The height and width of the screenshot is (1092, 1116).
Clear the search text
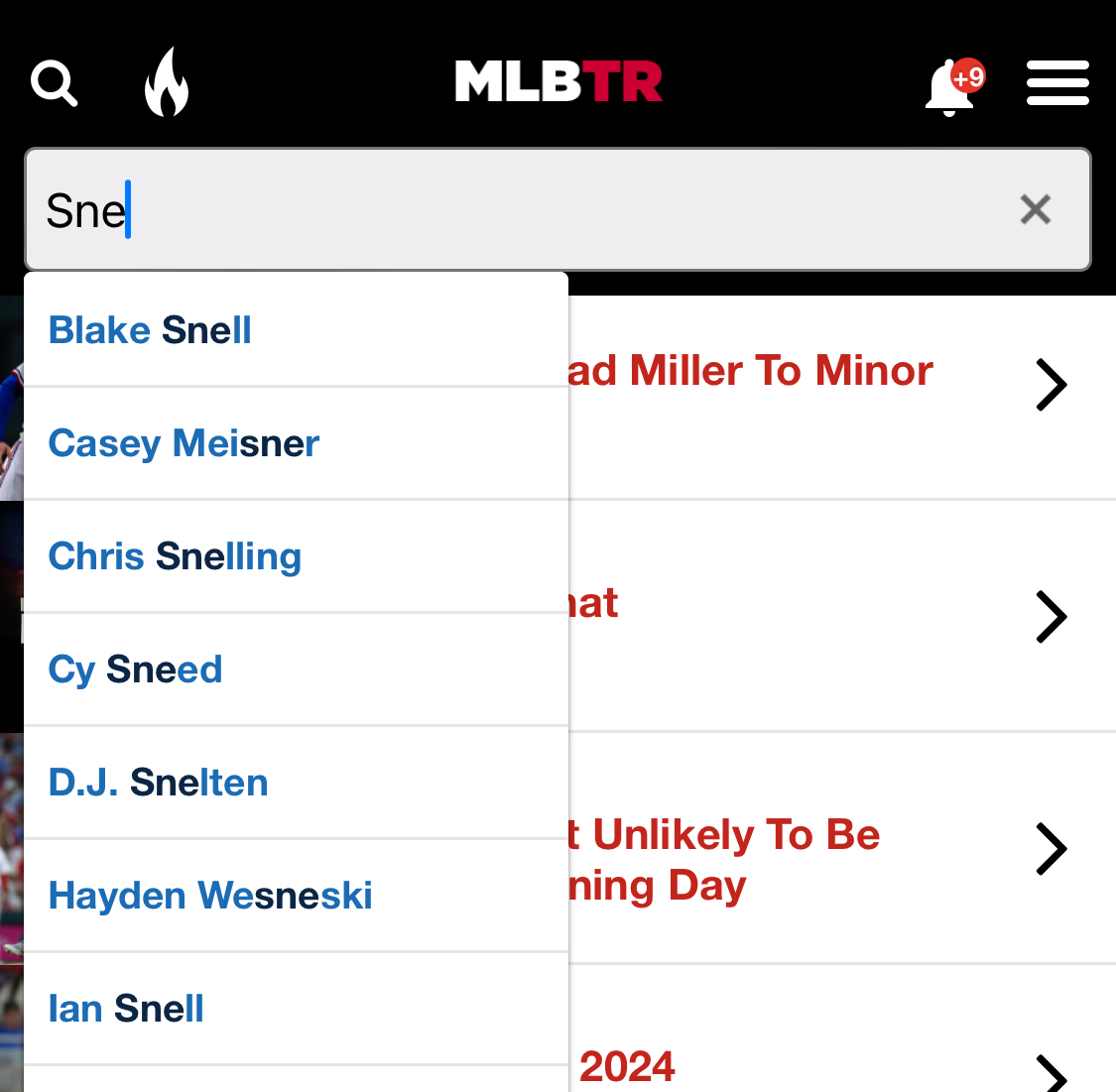click(x=1035, y=209)
